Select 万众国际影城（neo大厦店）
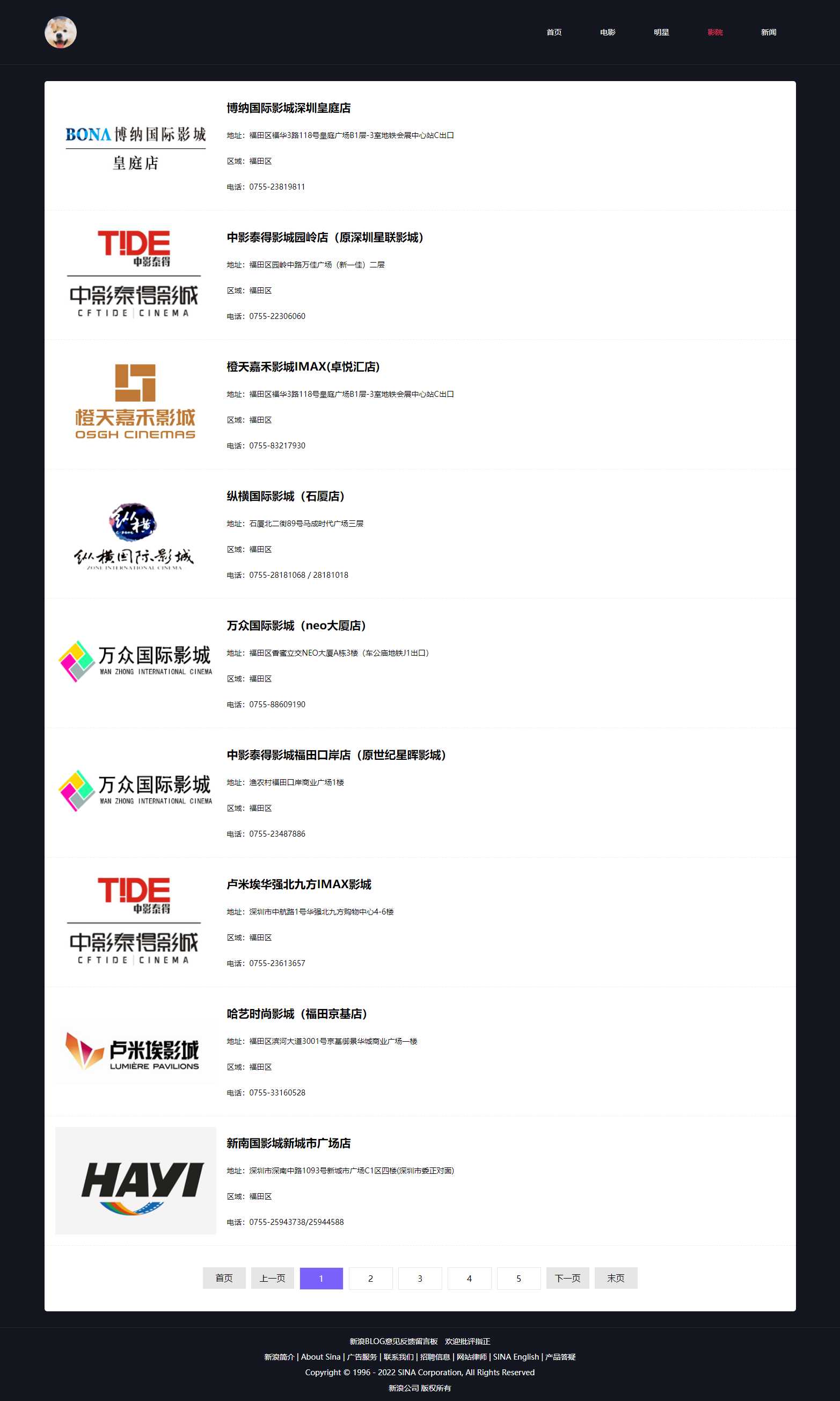Image resolution: width=840 pixels, height=1401 pixels. pos(297,626)
